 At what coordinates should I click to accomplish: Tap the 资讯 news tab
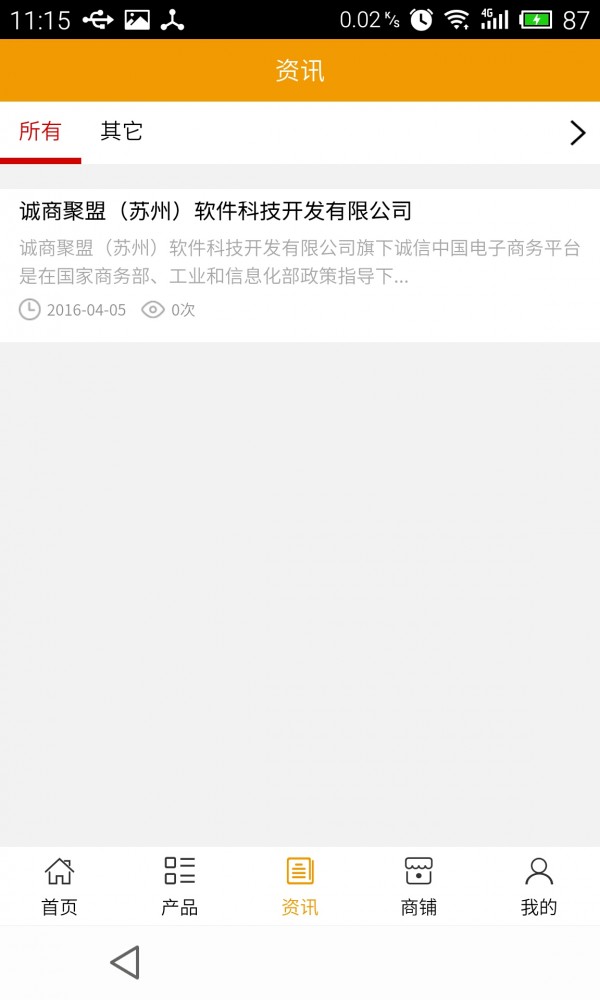(x=300, y=886)
